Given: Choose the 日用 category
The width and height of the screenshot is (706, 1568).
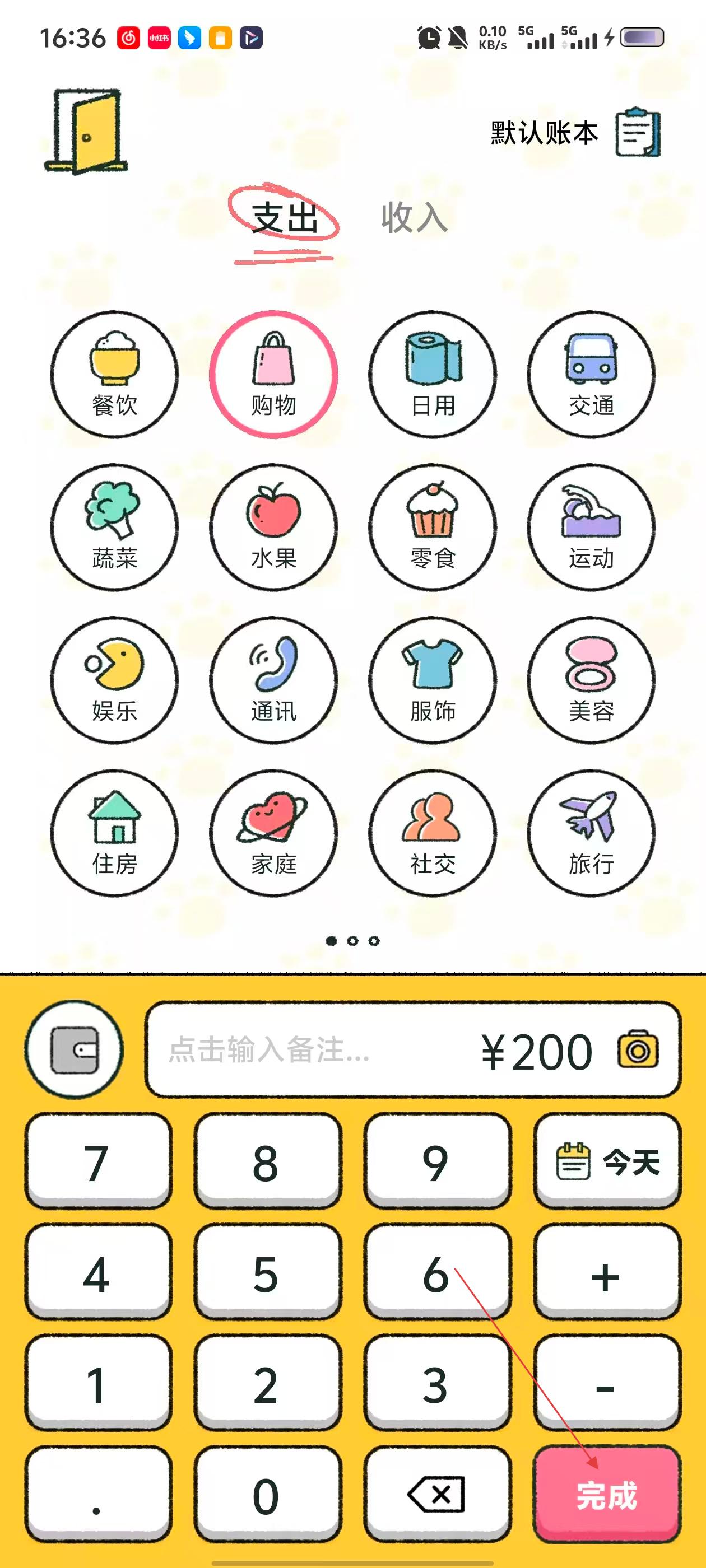Looking at the screenshot, I should 433,374.
